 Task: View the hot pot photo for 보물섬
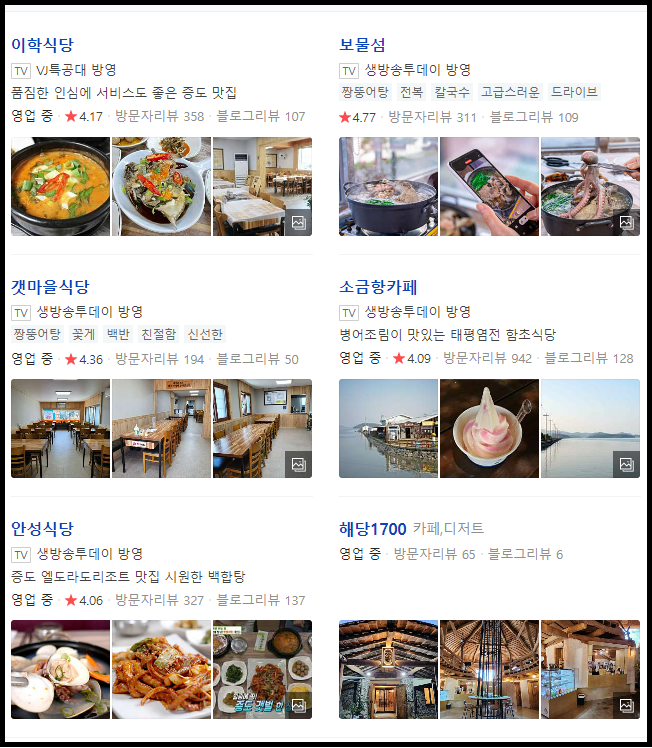(x=388, y=187)
